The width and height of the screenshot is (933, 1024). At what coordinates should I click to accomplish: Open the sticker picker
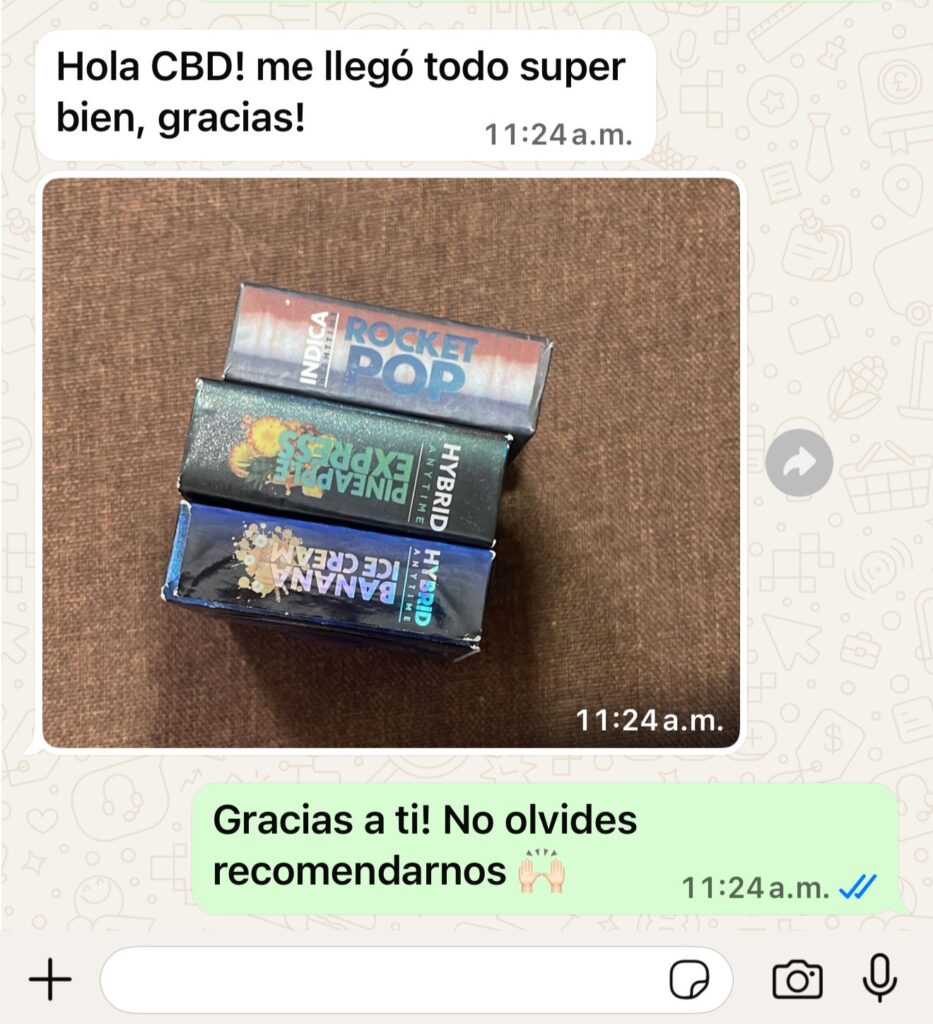[689, 980]
